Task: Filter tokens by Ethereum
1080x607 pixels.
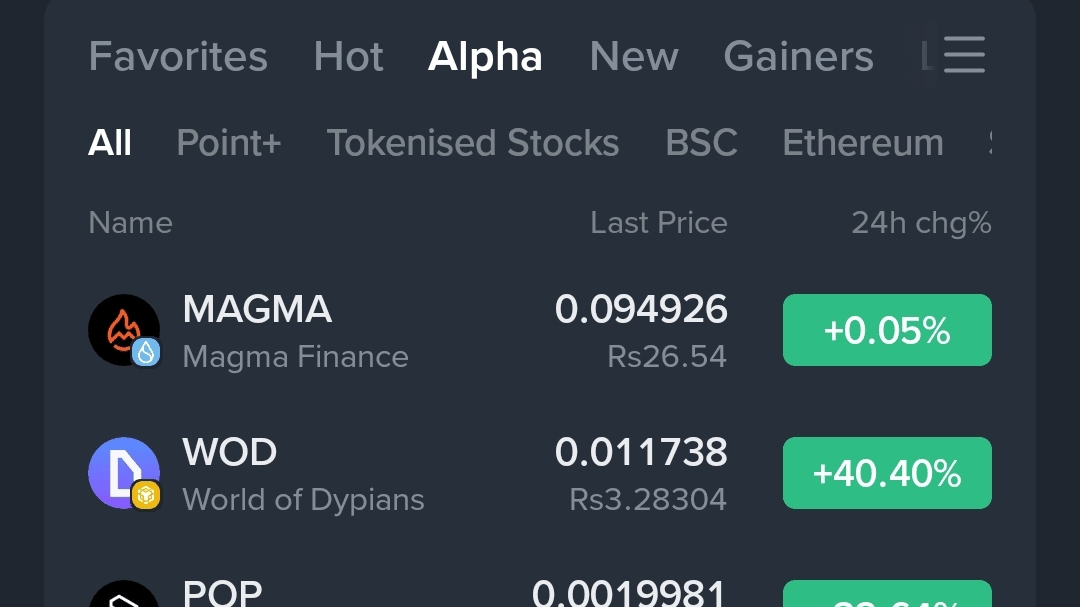Action: [862, 143]
